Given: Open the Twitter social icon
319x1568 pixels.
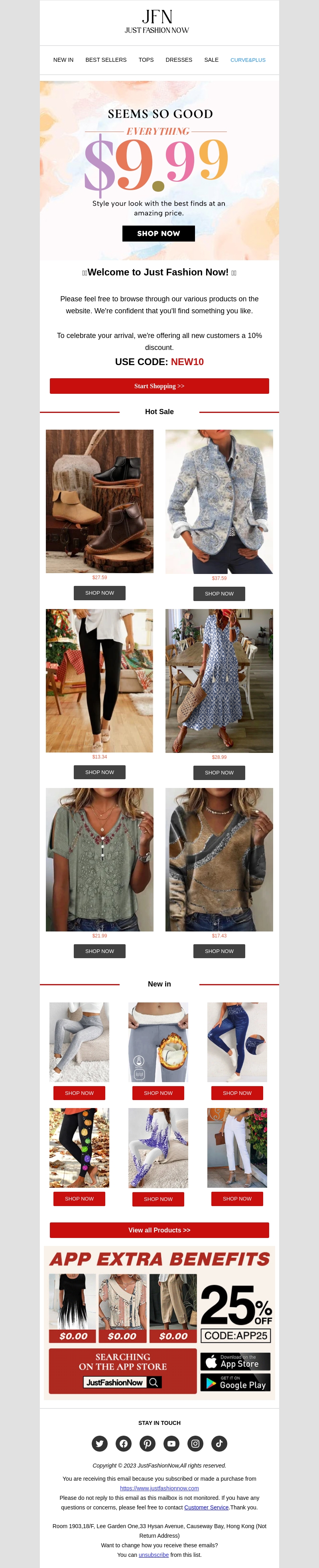Looking at the screenshot, I should click(x=100, y=1443).
